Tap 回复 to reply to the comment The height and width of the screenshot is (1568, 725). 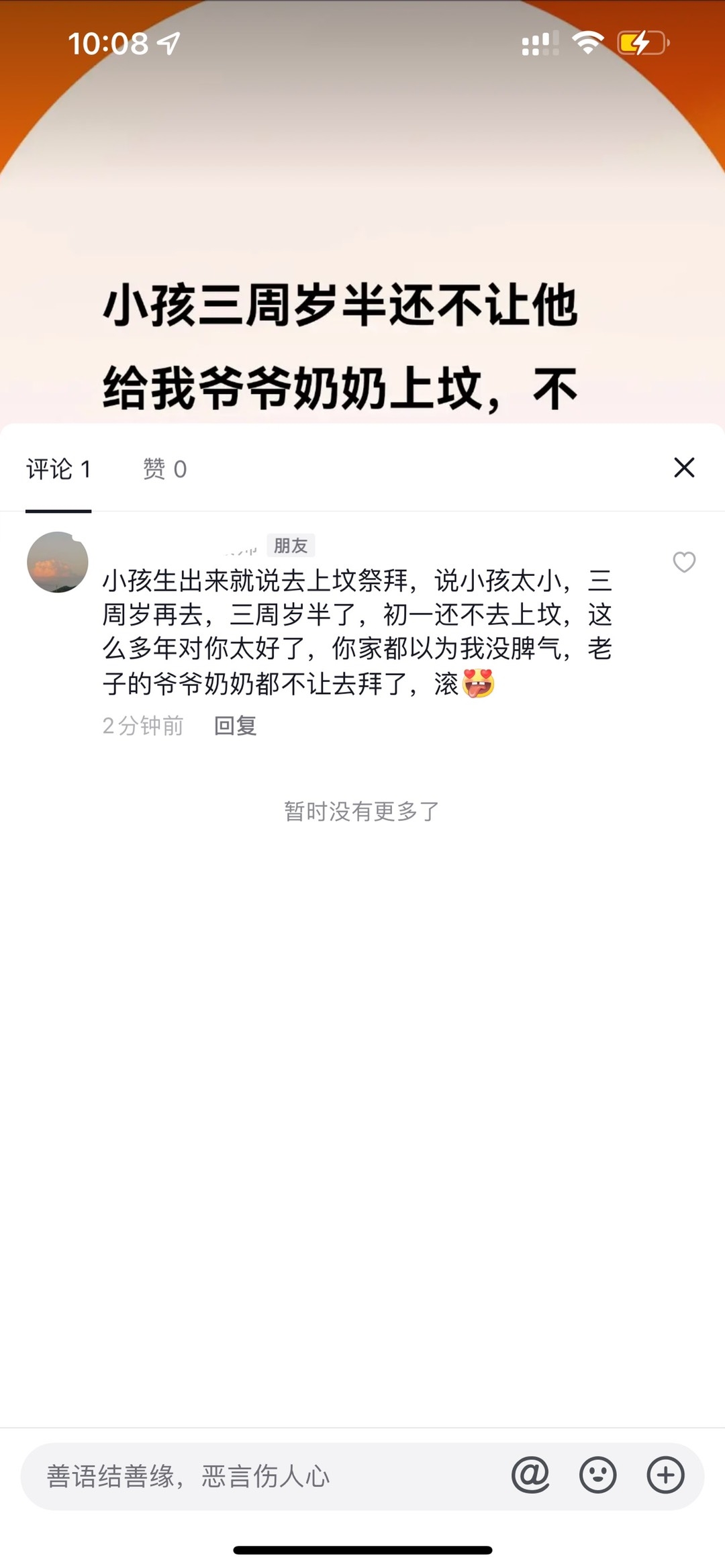[235, 726]
